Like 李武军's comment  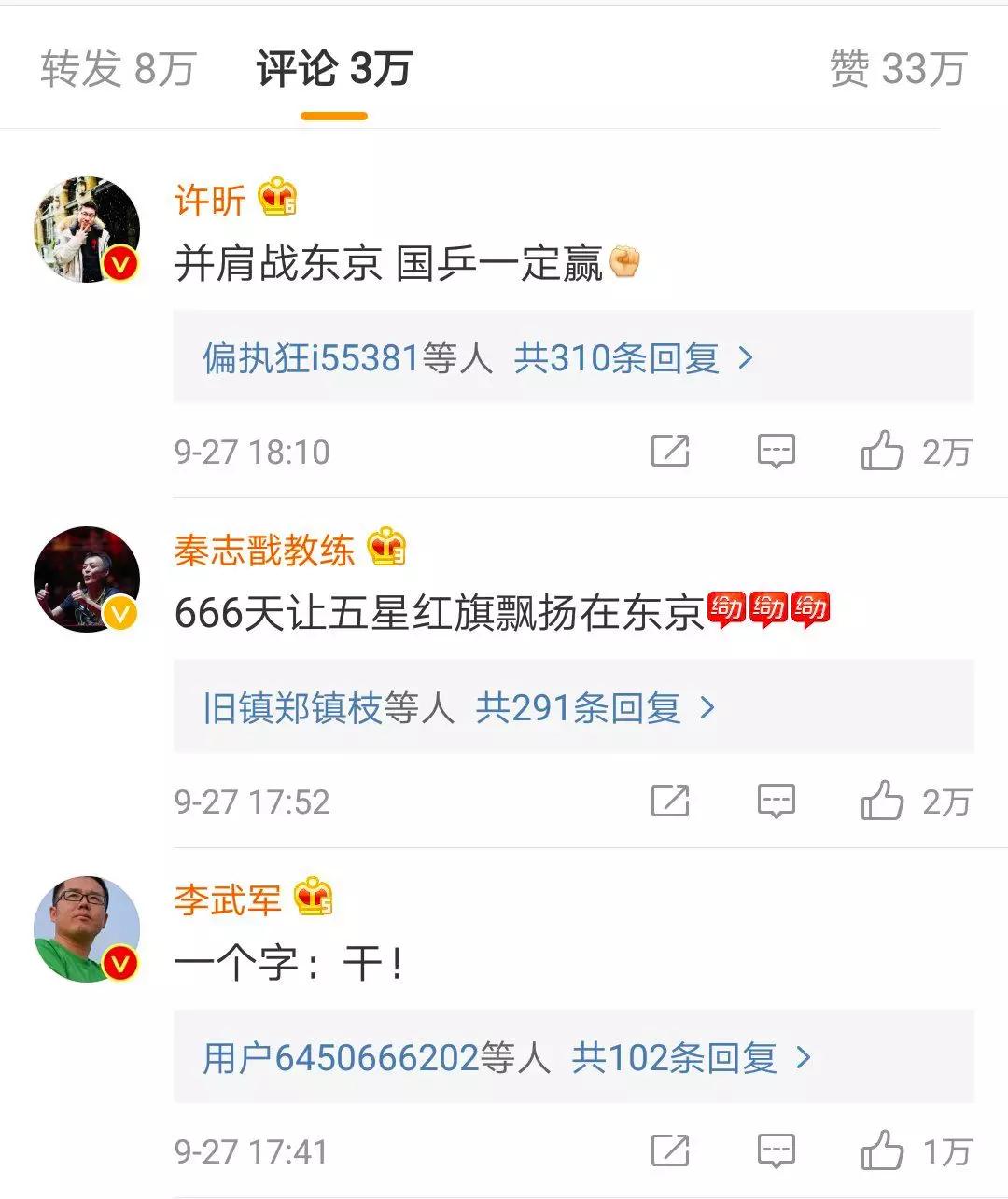click(883, 1151)
